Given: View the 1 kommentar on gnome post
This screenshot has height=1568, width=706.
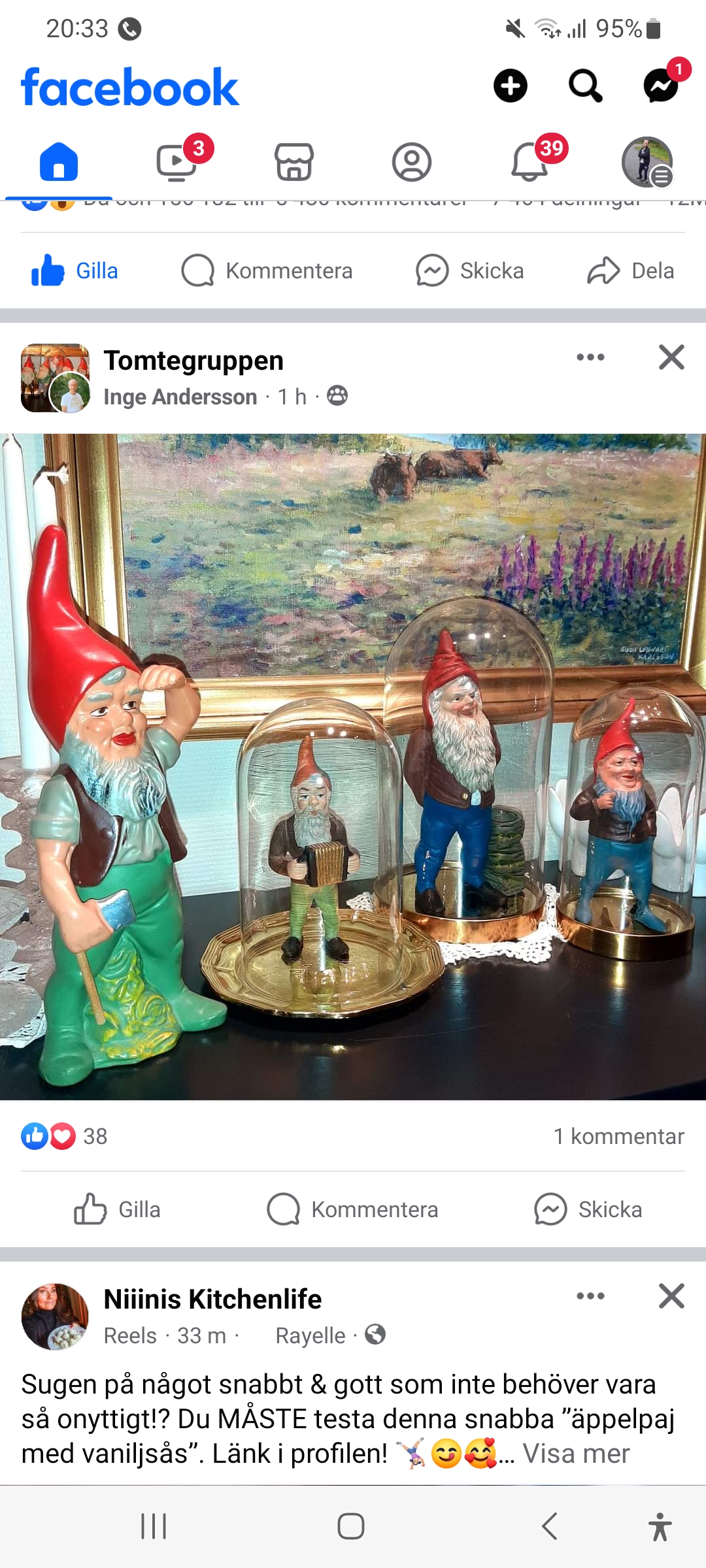Looking at the screenshot, I should tap(618, 1136).
